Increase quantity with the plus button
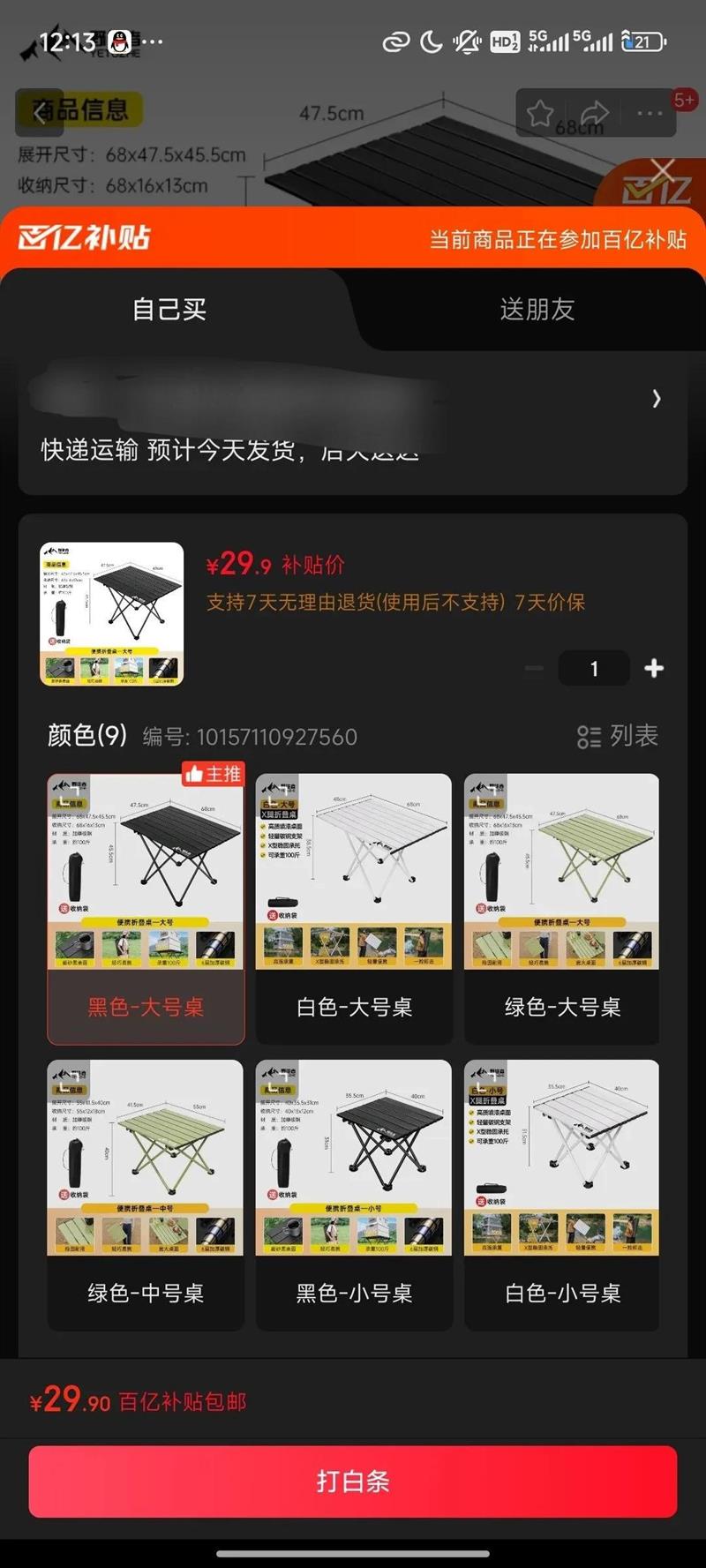The image size is (706, 1568). 654,669
